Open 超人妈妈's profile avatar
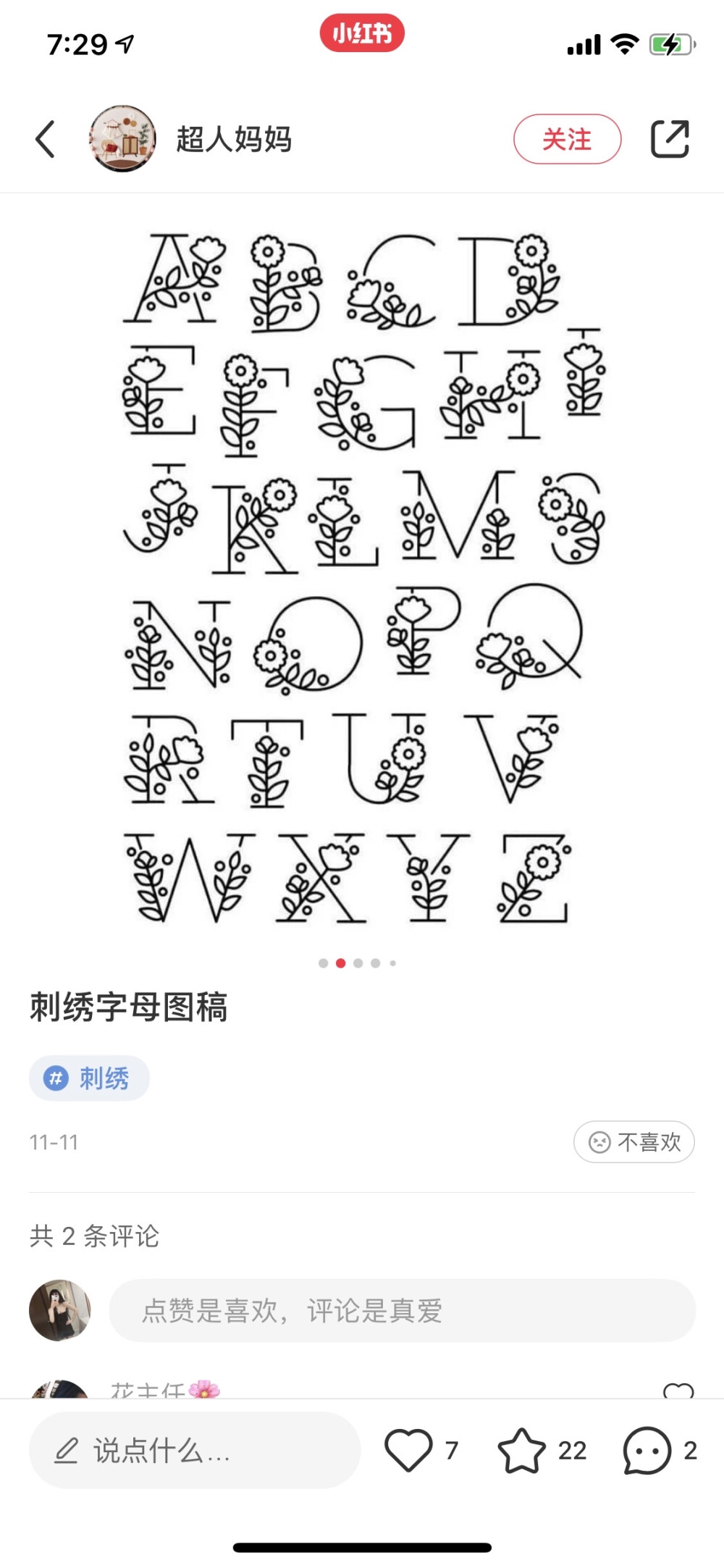This screenshot has width=724, height=1568. pyautogui.click(x=122, y=139)
